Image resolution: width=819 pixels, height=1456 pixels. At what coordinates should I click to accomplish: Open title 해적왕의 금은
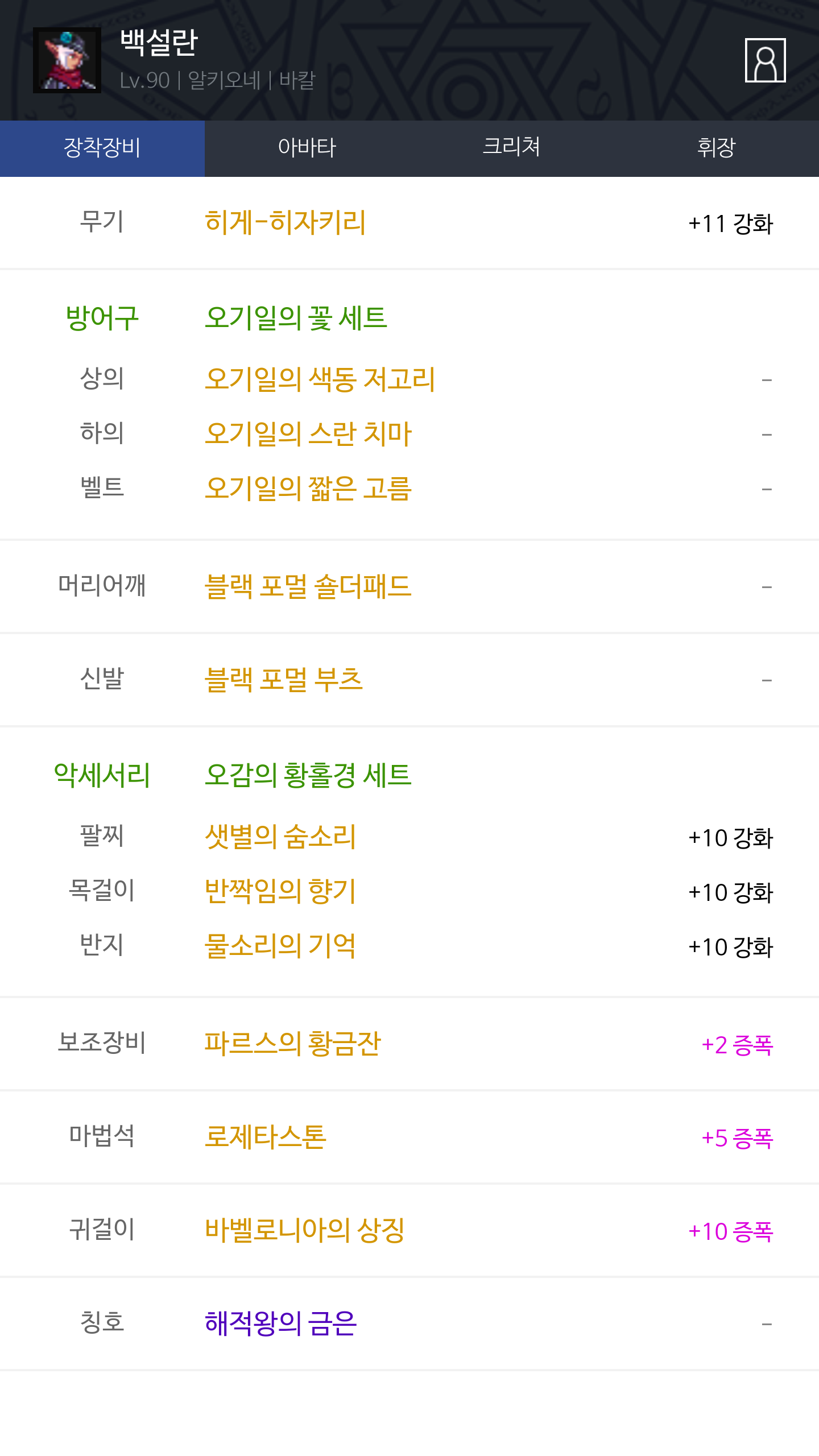pos(280,1323)
